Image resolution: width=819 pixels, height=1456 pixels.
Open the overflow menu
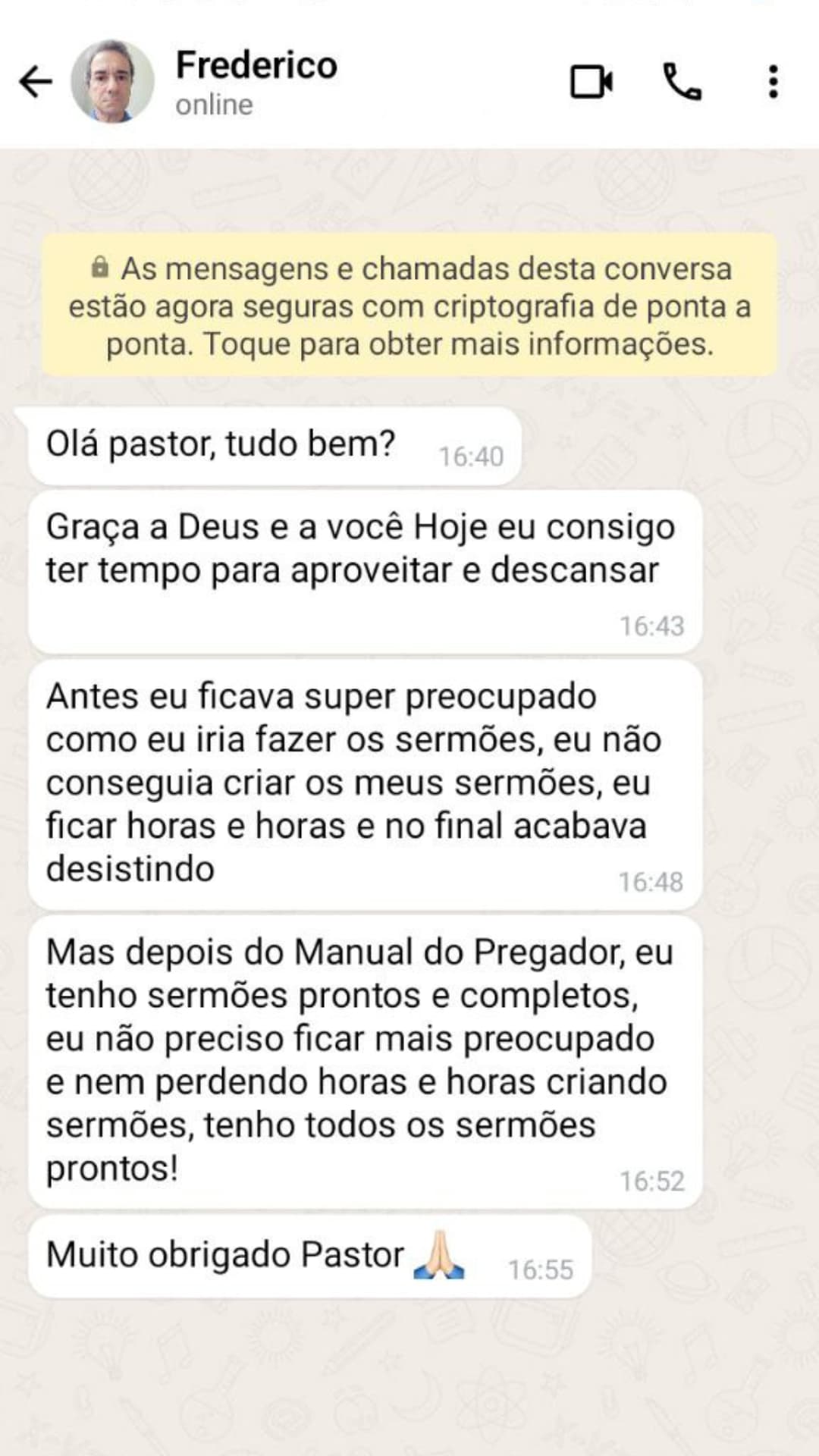click(773, 82)
